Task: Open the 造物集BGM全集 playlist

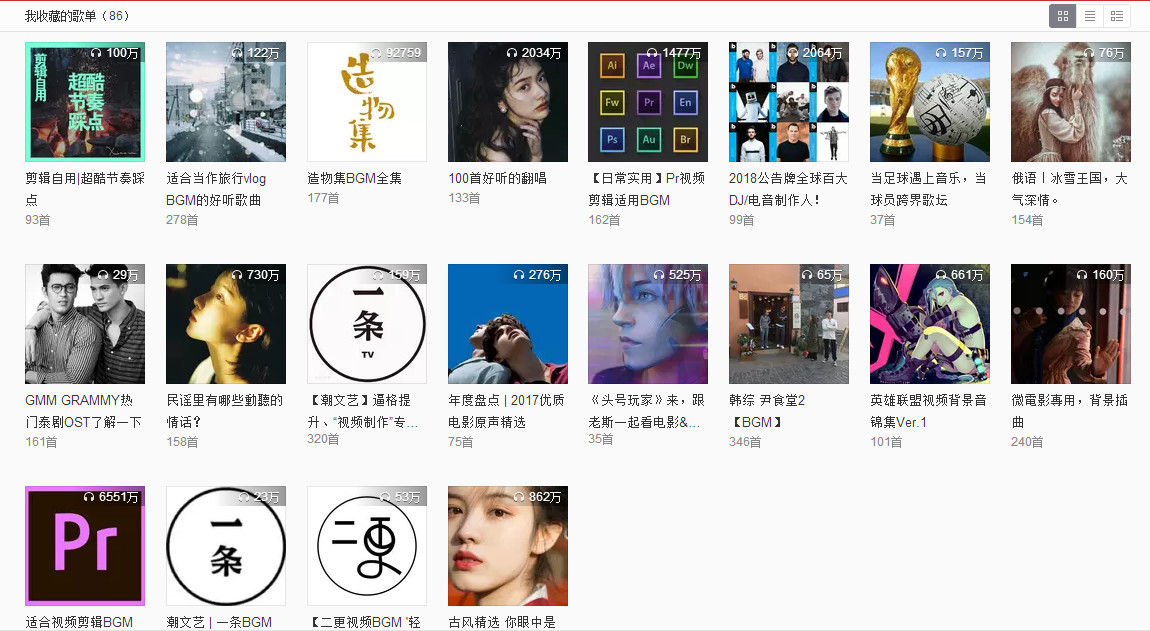Action: [x=367, y=102]
